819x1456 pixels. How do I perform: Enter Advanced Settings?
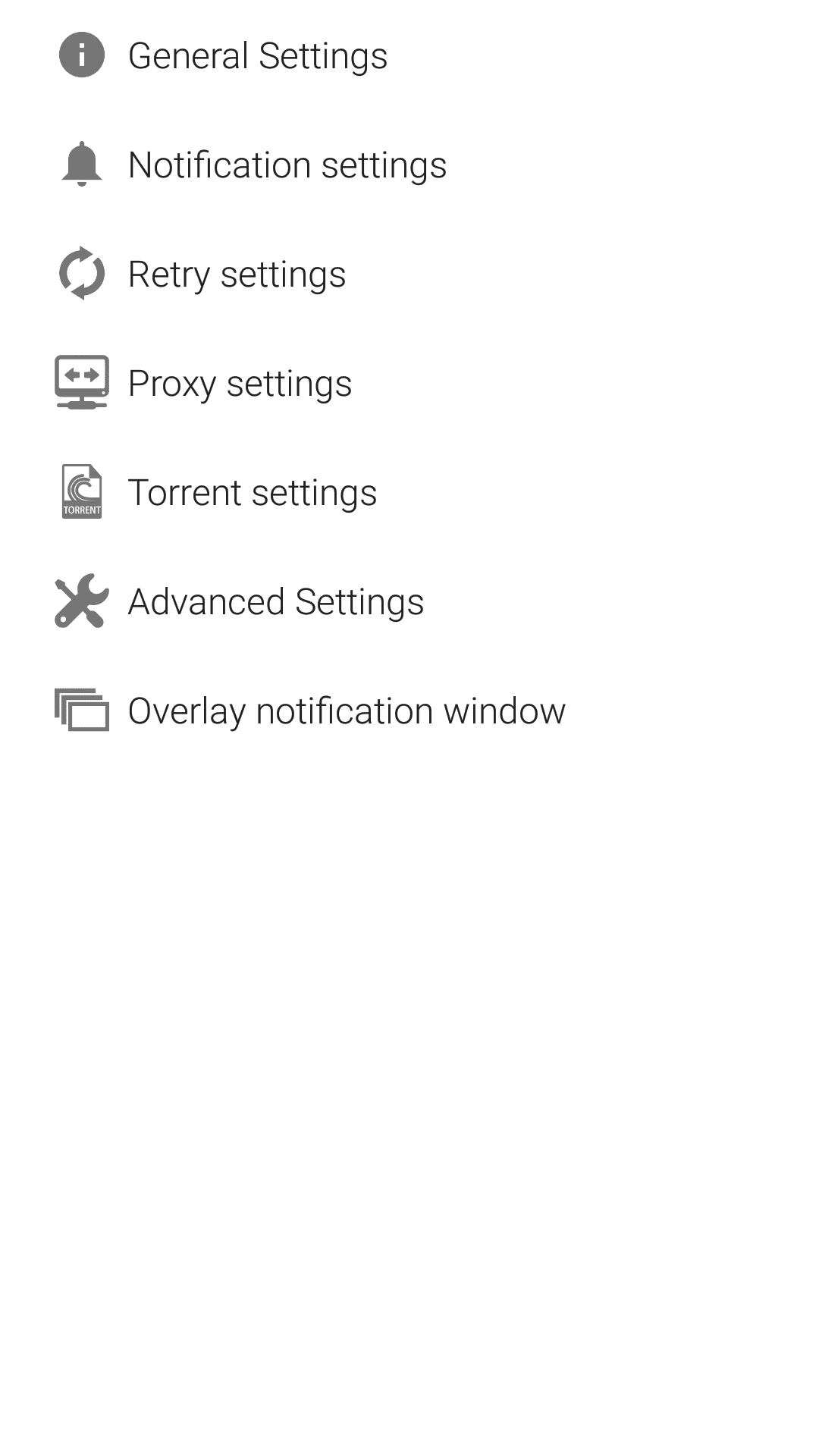coord(409,601)
